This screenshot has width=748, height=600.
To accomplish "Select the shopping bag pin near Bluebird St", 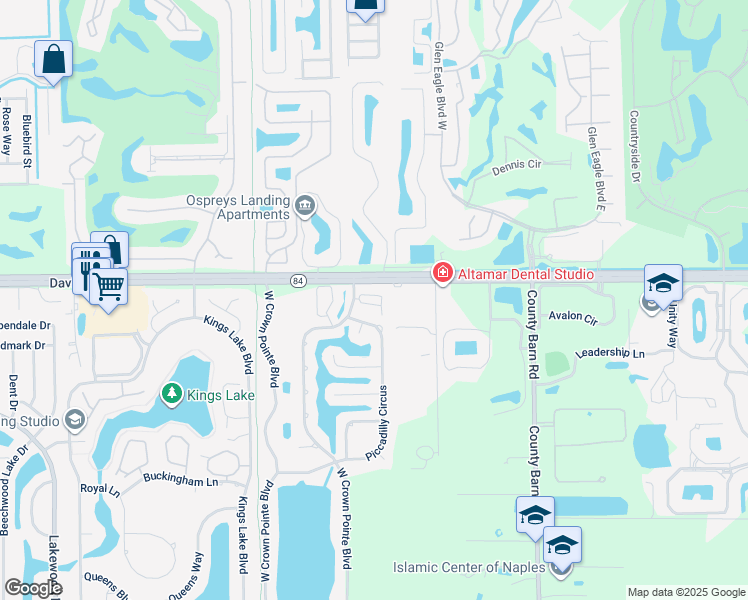I will click(53, 58).
